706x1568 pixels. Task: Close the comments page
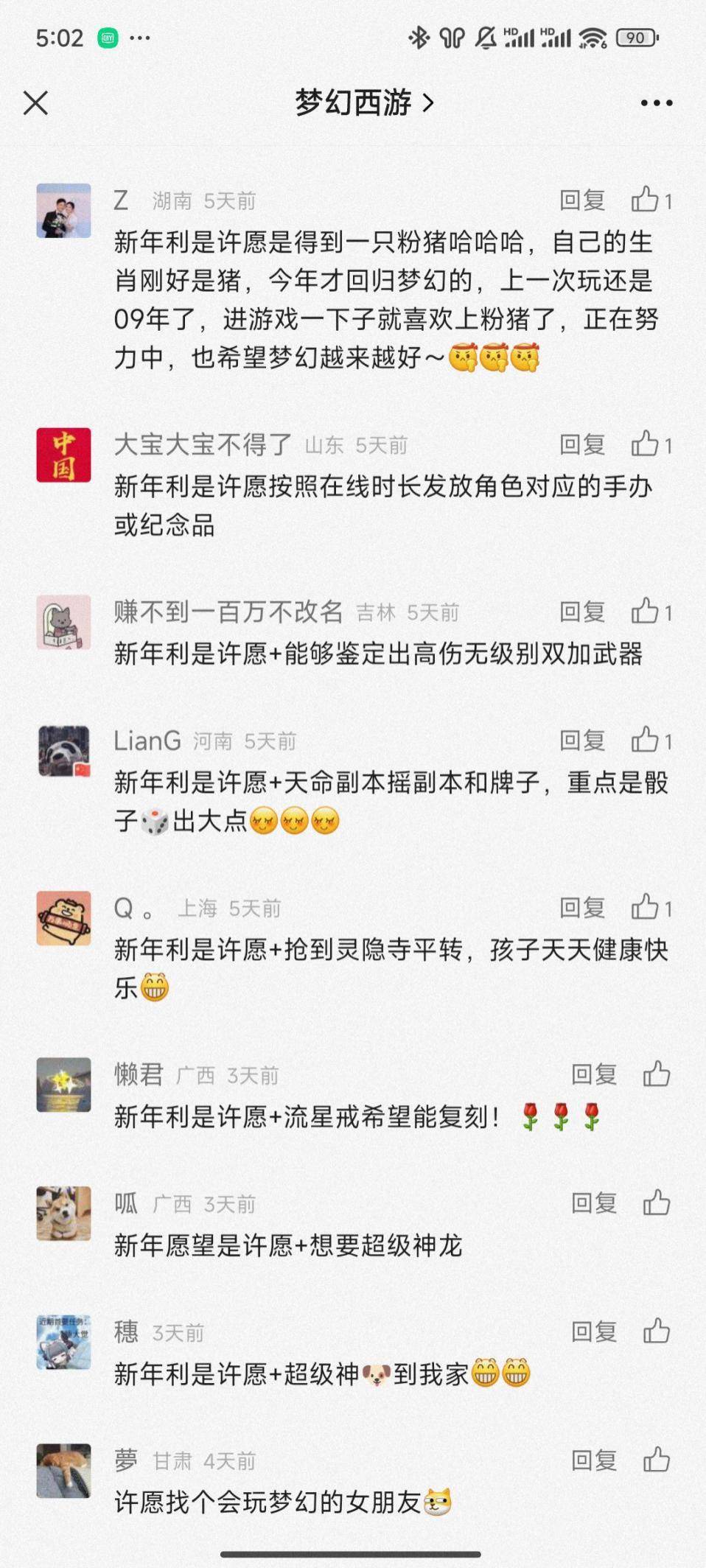35,103
